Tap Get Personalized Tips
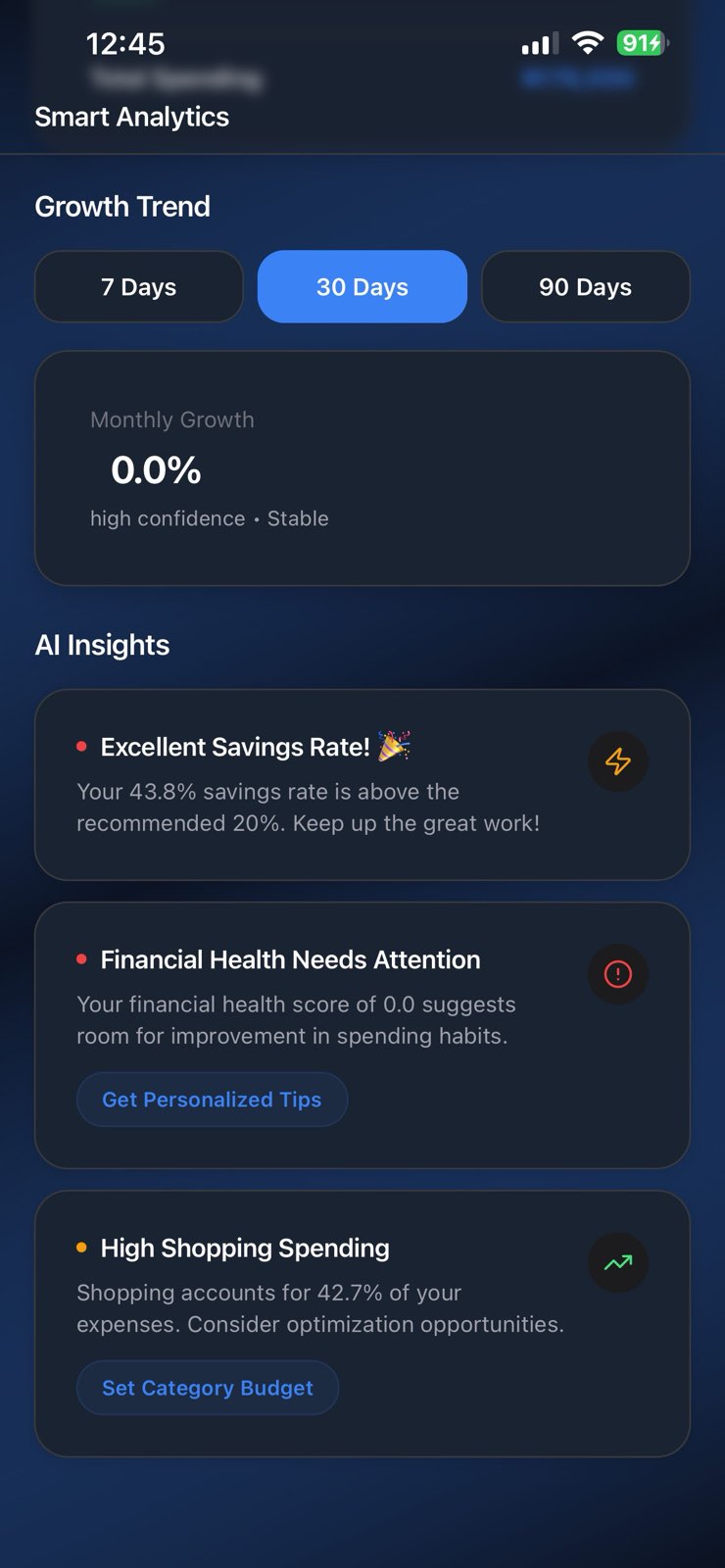The image size is (725, 1568). click(212, 1099)
